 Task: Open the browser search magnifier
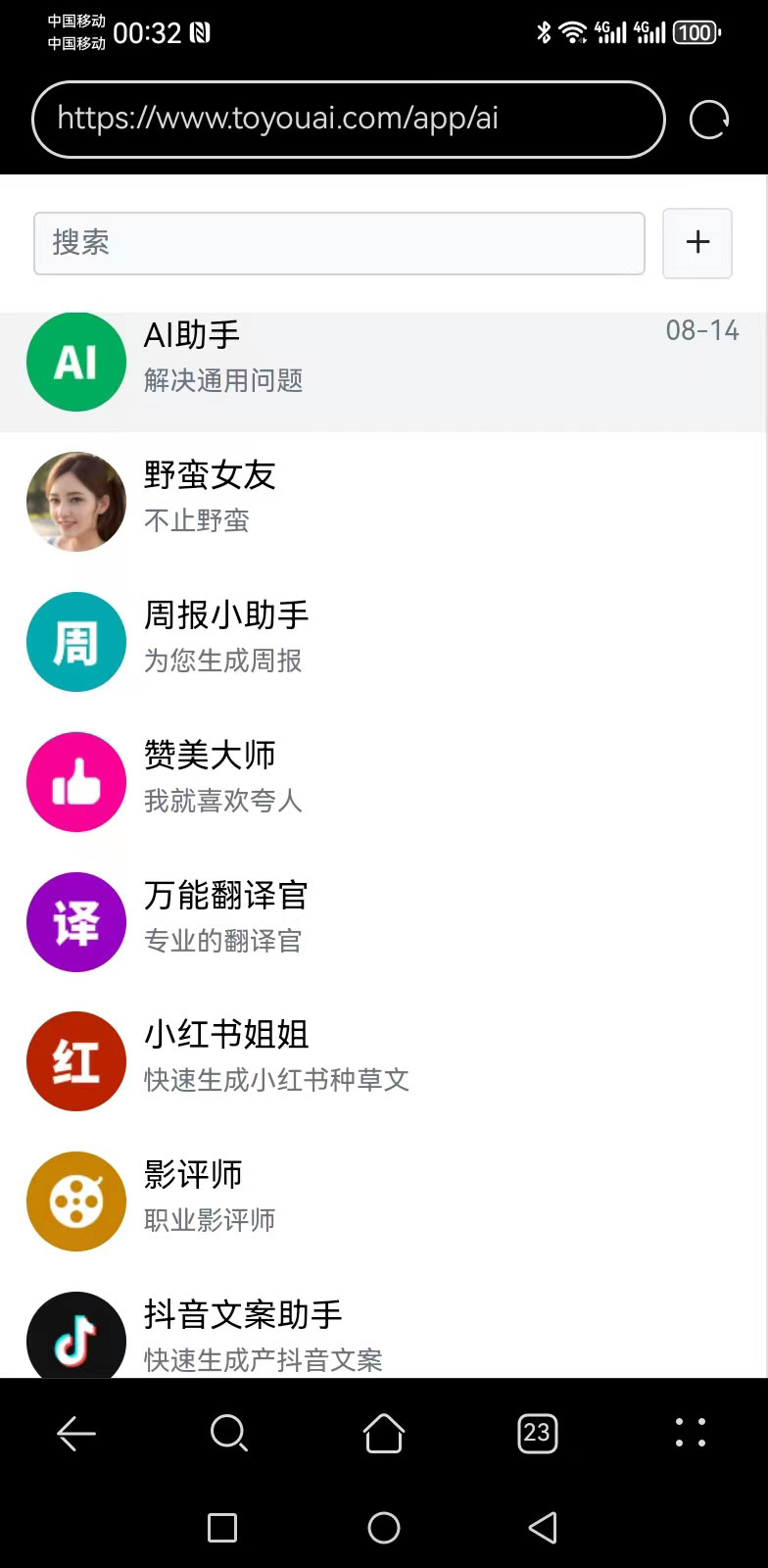229,1434
